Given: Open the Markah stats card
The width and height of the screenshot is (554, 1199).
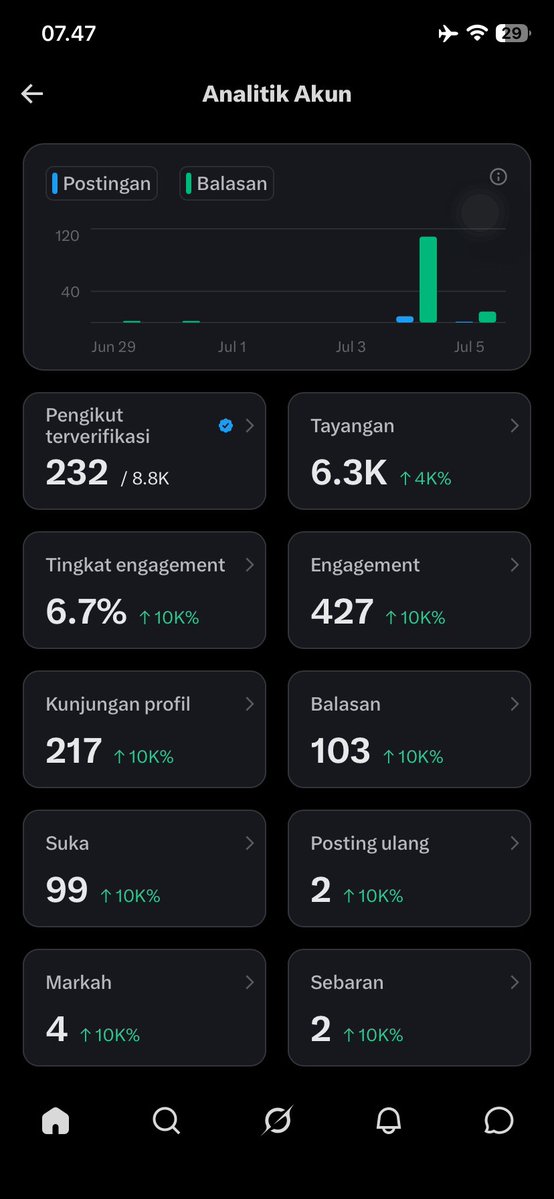Looking at the screenshot, I should point(145,1008).
